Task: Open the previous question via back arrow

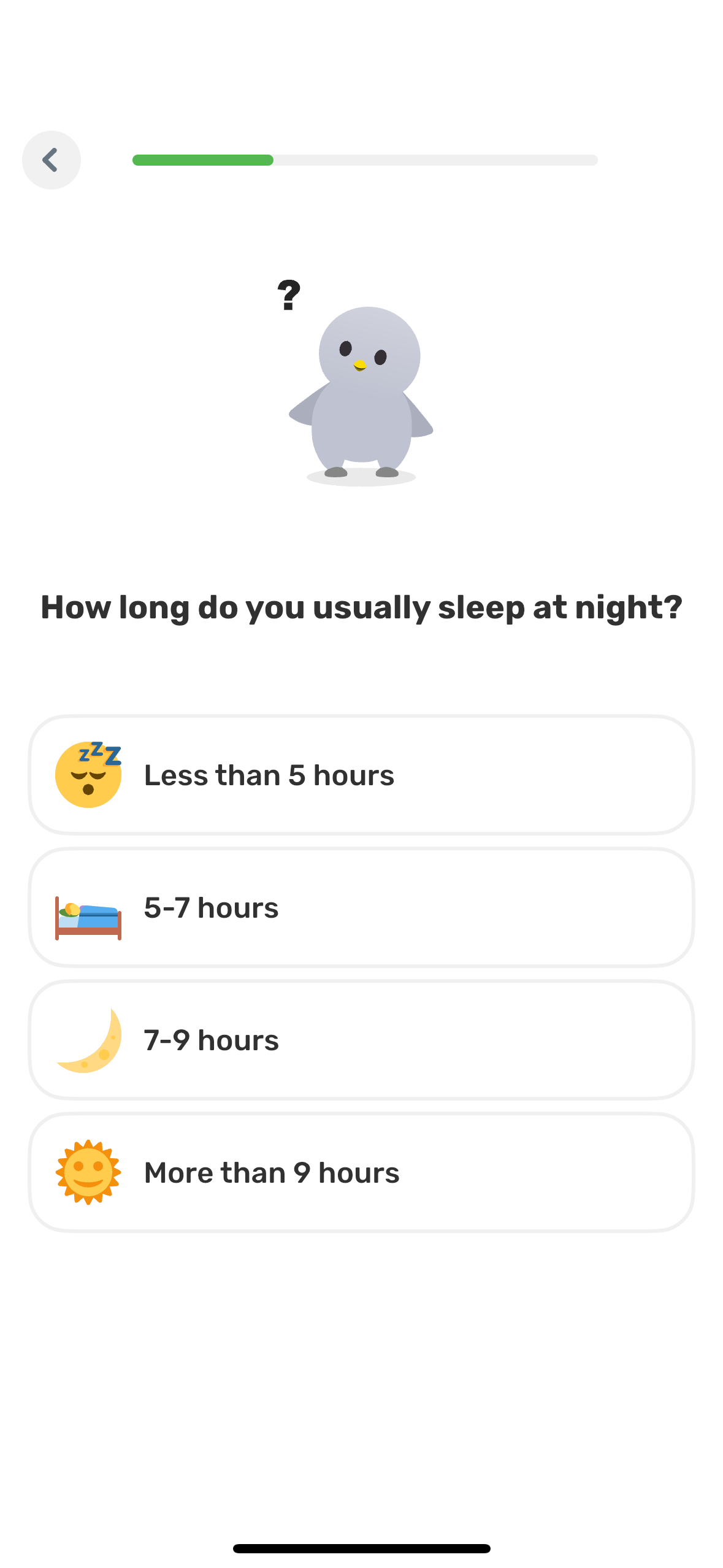Action: tap(51, 159)
